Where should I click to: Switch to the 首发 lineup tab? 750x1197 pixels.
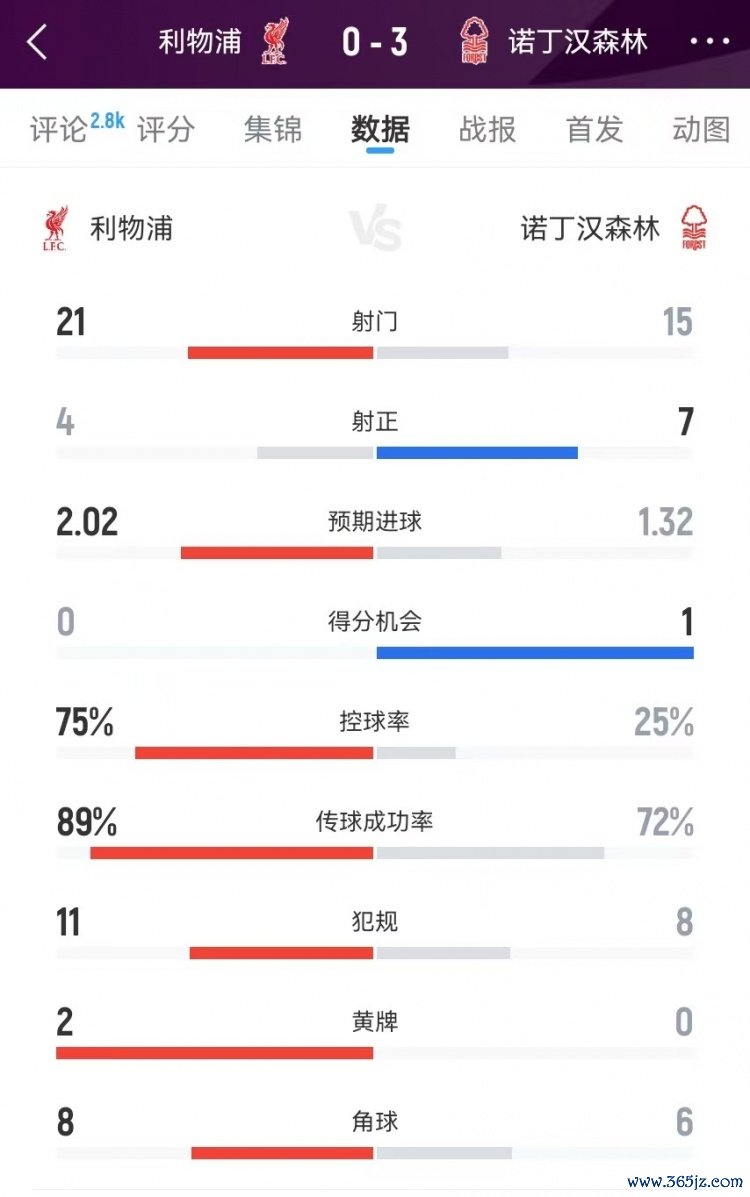pyautogui.click(x=594, y=130)
